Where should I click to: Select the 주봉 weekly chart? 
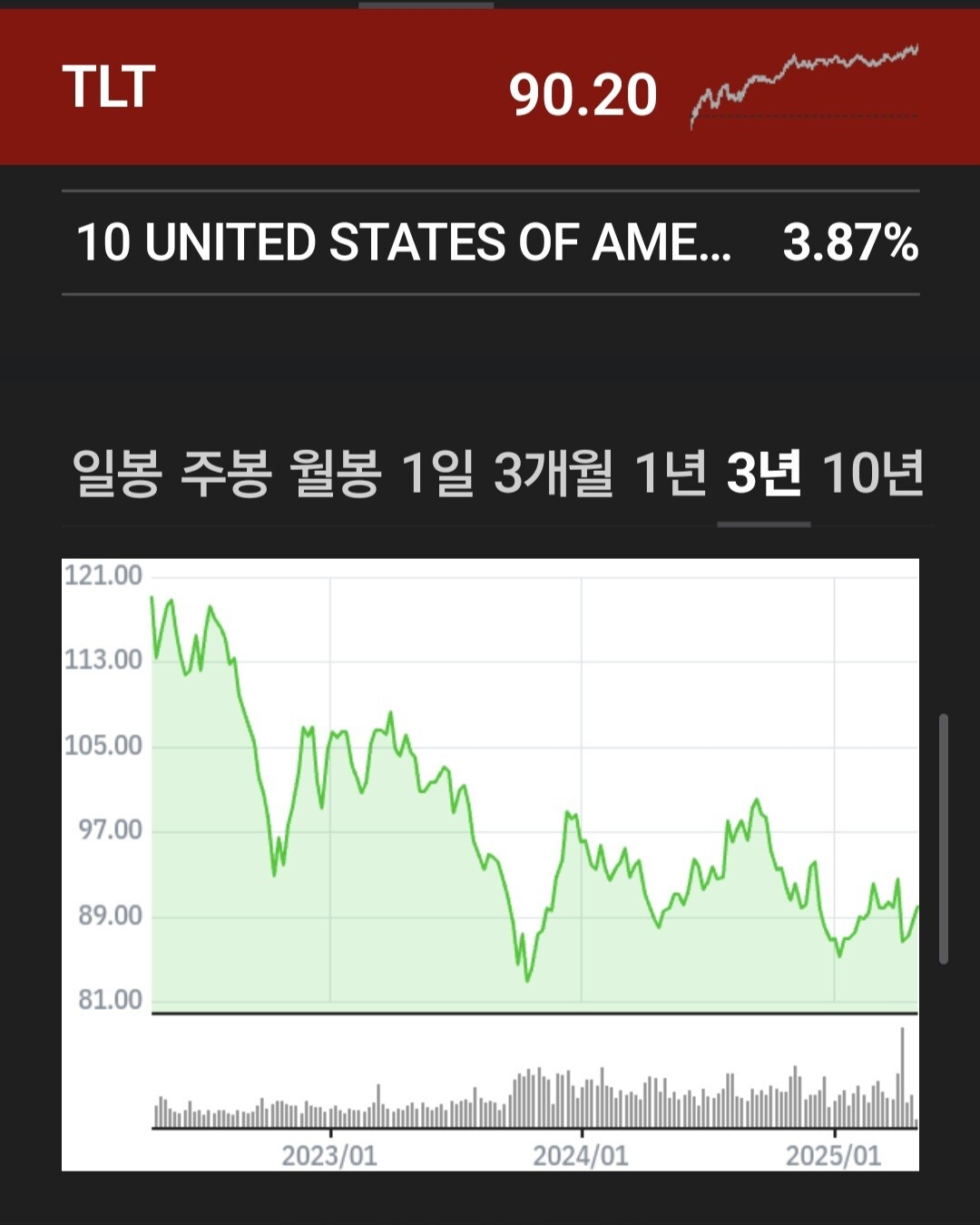(226, 474)
